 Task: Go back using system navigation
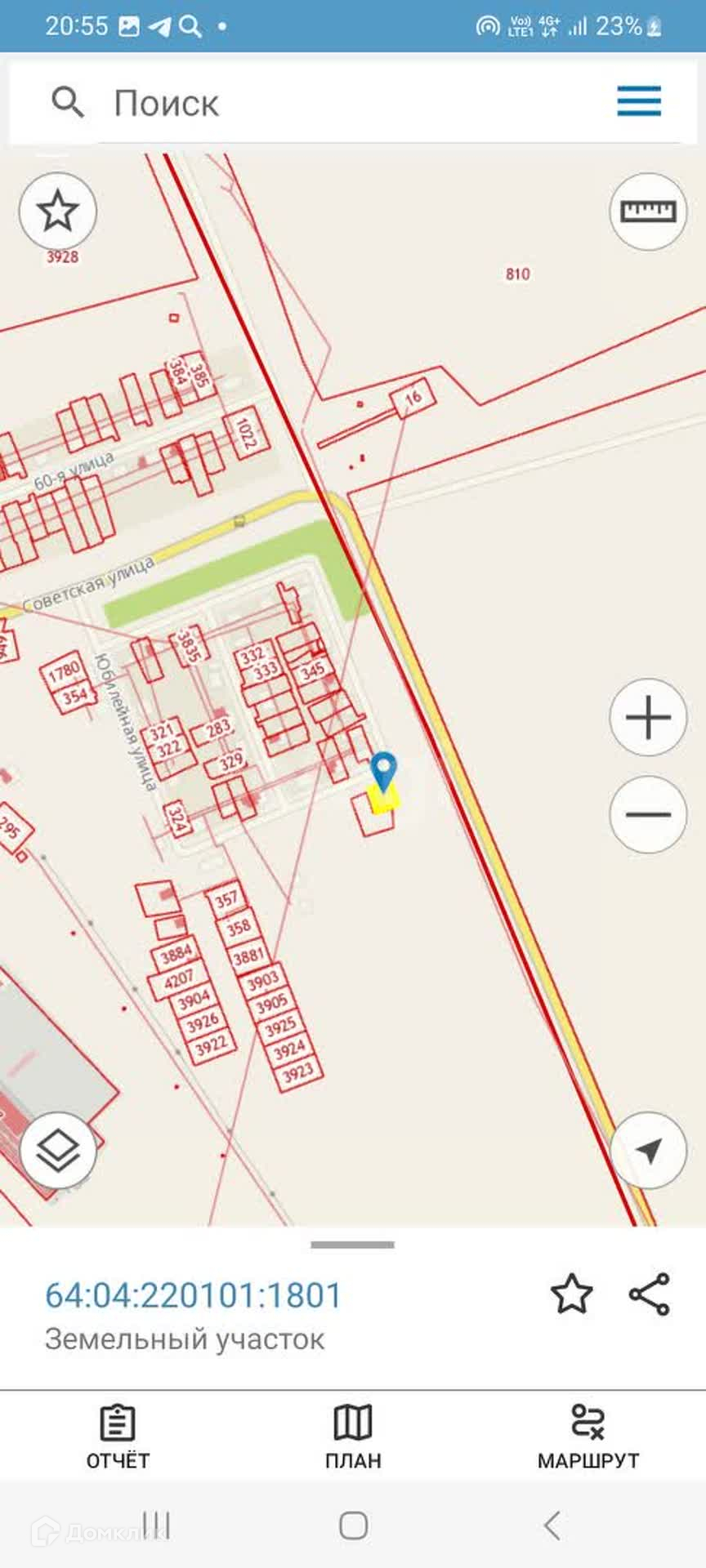[552, 1525]
